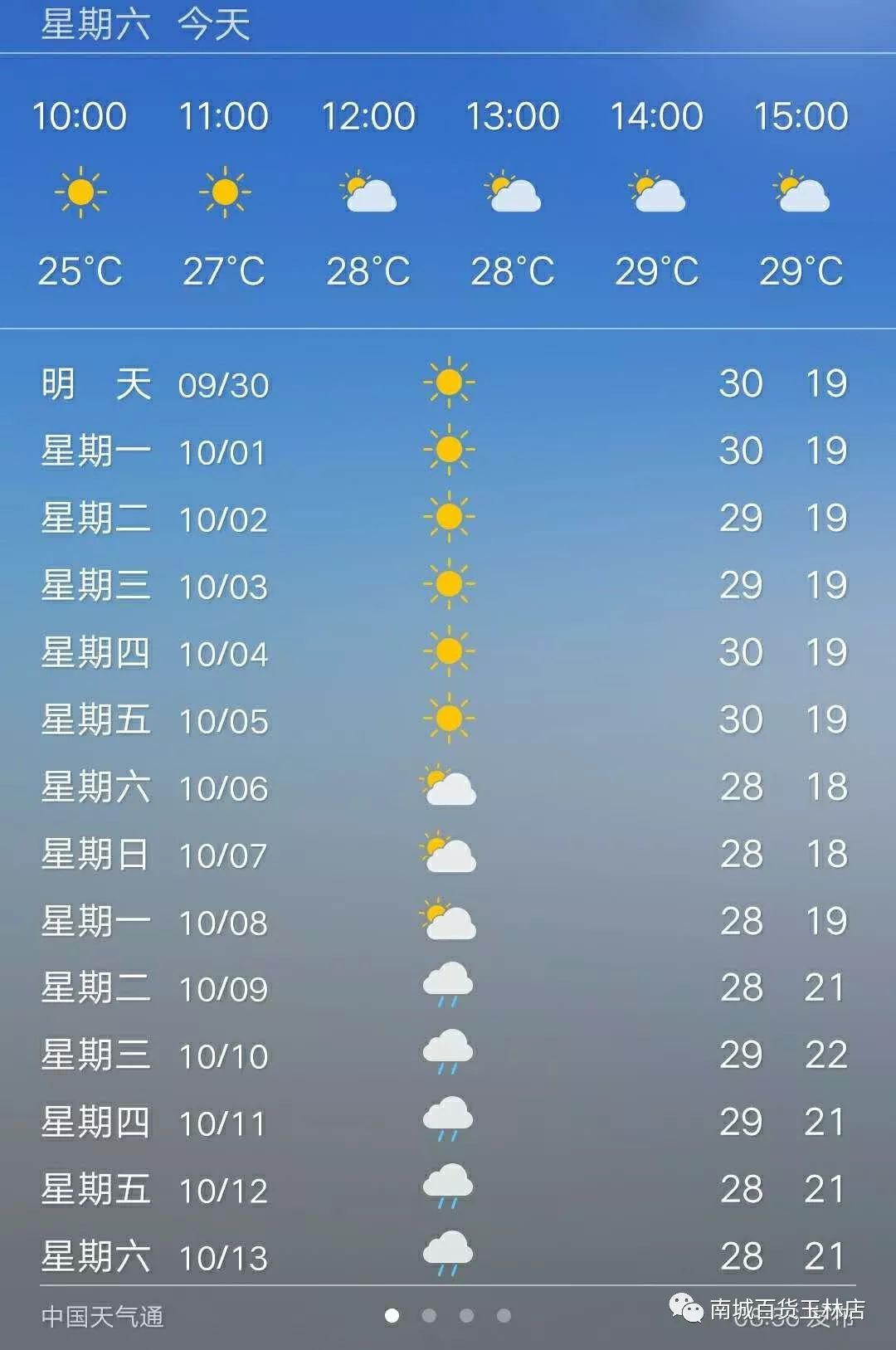
Task: Expand the 星期三 10/10 rainy forecast
Action: click(x=448, y=1055)
